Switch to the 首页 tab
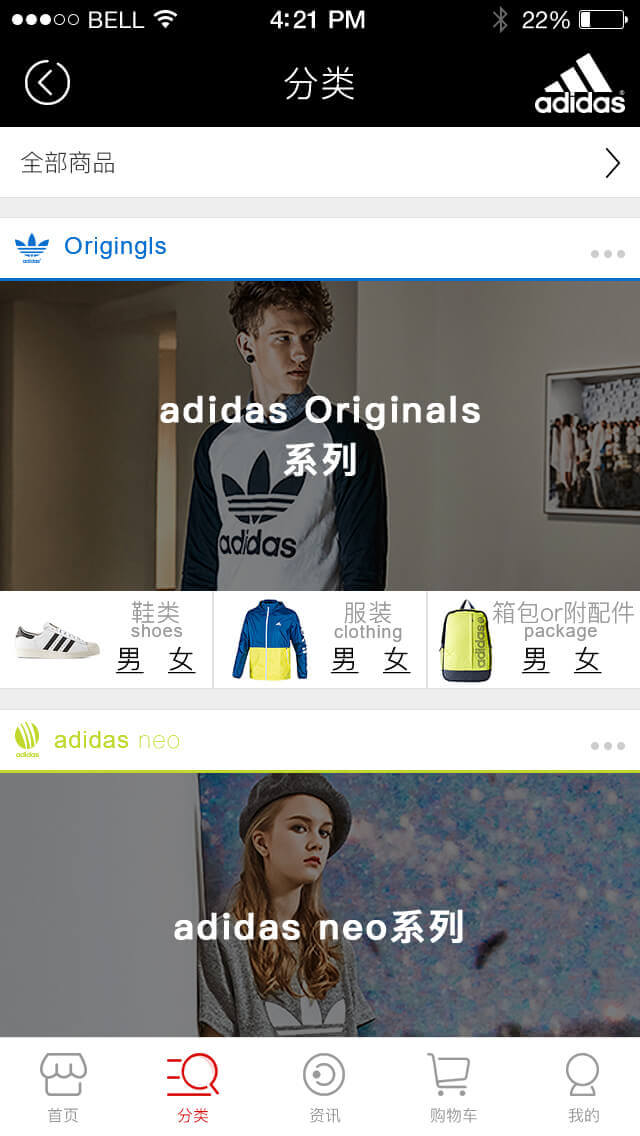Screen dimensions: 640x1136 tap(63, 1087)
